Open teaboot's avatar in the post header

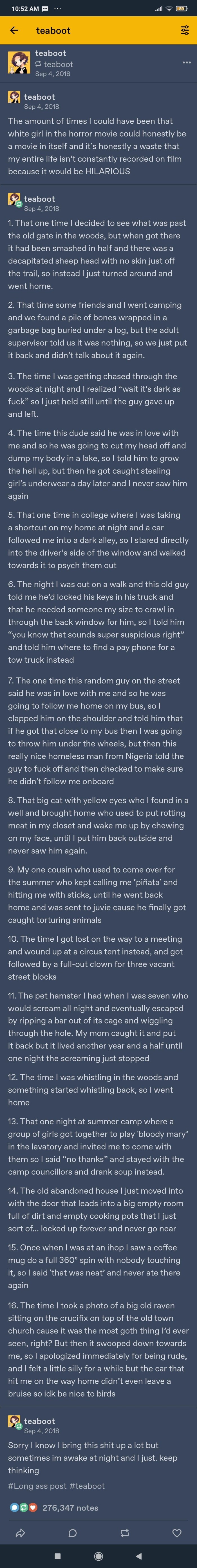point(18,63)
